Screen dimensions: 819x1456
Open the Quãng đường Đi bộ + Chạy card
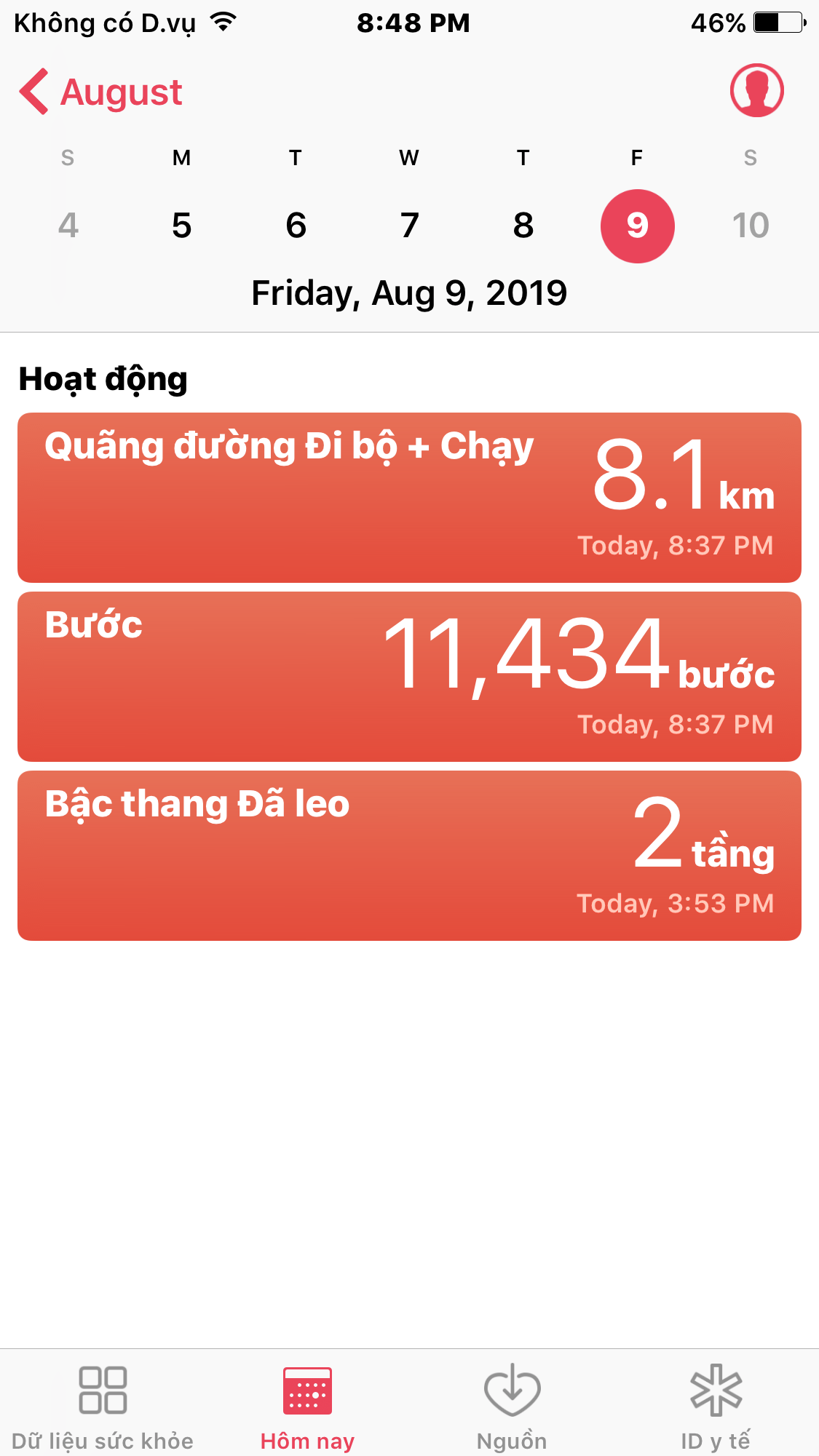coord(409,498)
